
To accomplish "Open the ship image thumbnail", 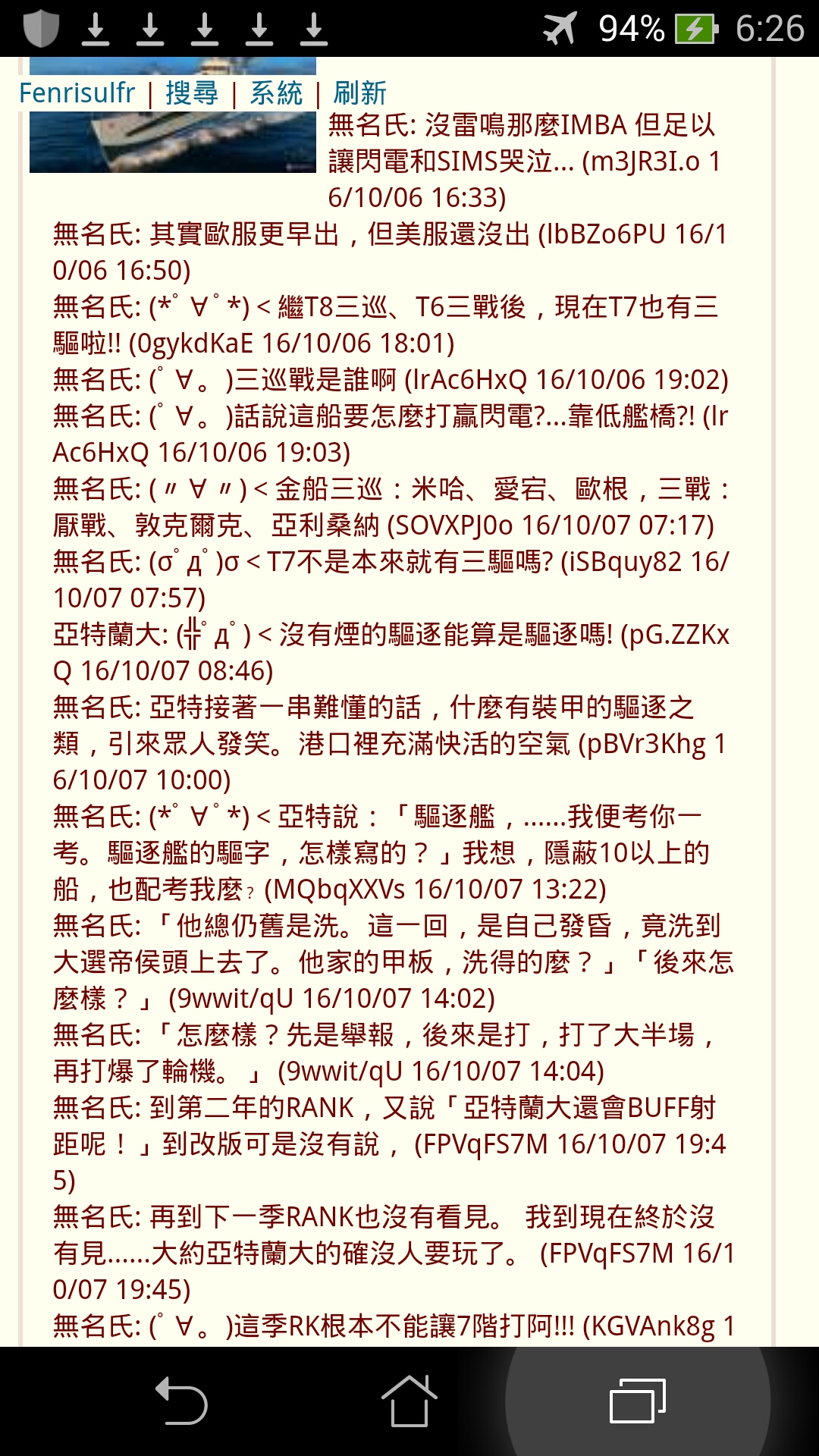I will (173, 143).
